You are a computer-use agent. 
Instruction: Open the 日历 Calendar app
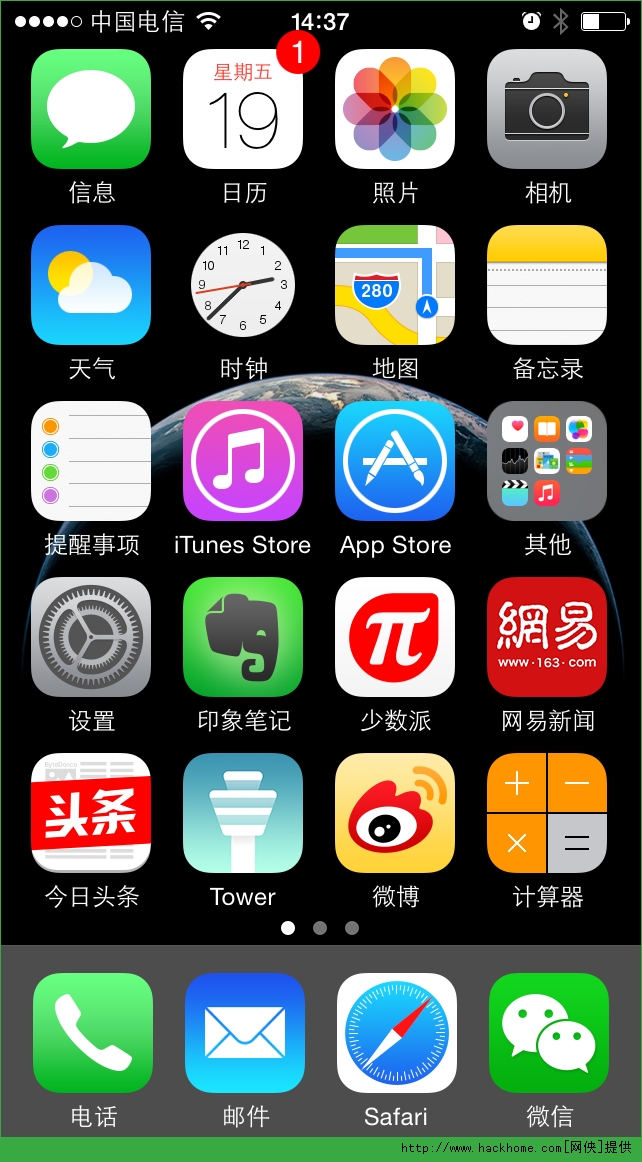[243, 109]
